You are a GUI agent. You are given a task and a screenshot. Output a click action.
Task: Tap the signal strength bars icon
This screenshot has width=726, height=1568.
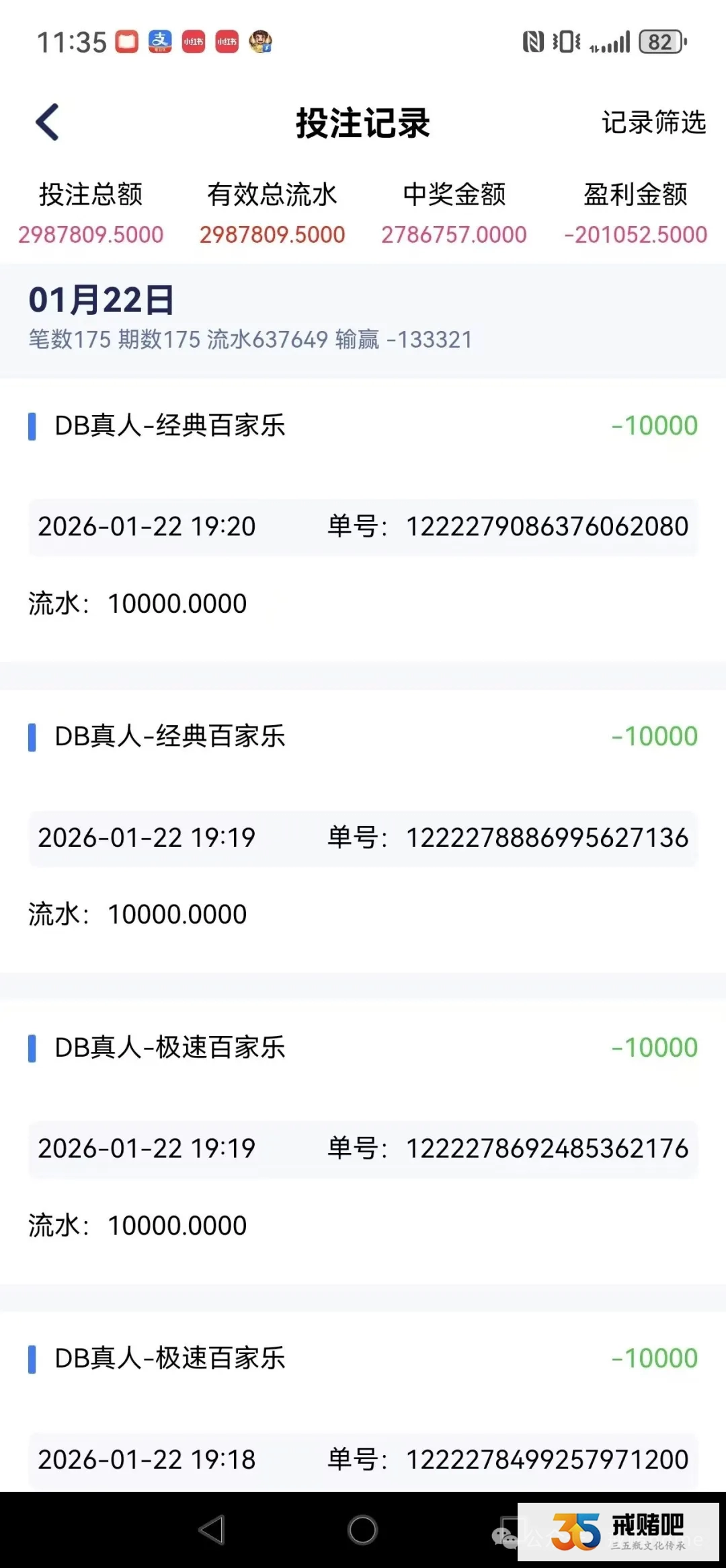coord(610,42)
